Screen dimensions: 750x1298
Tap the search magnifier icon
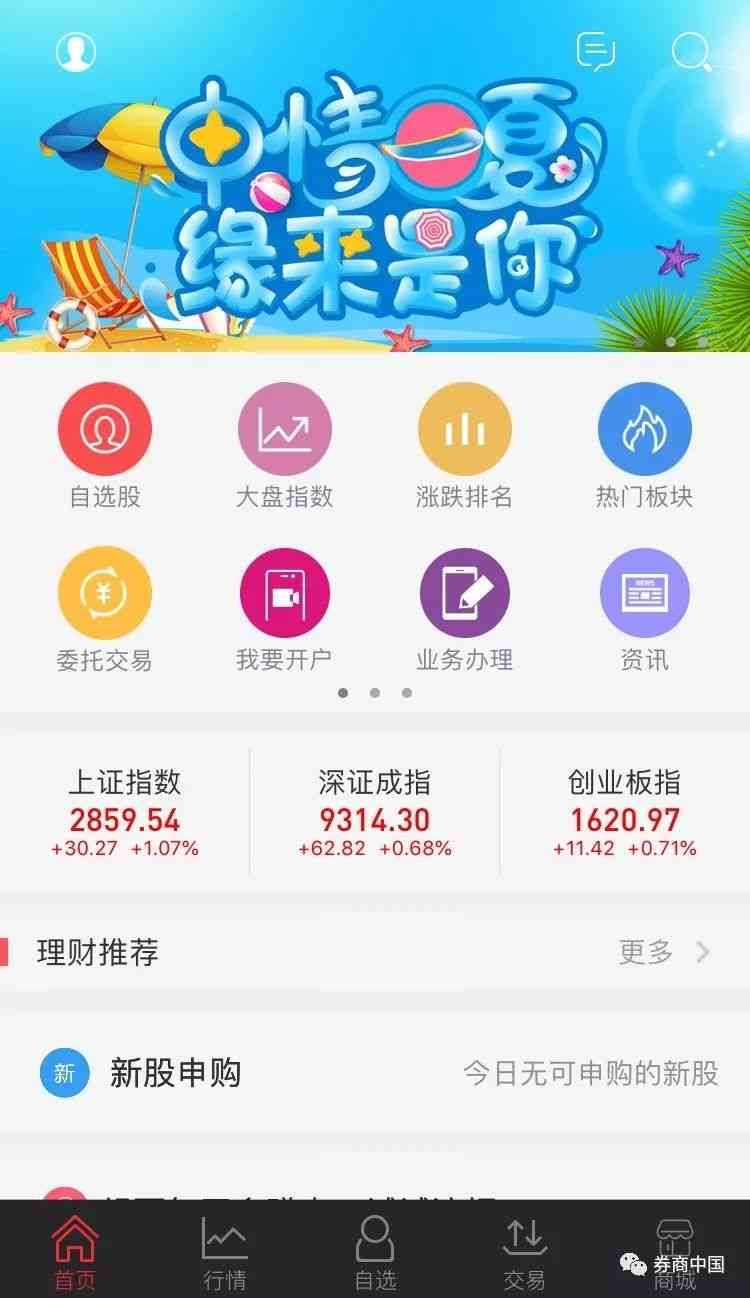[691, 52]
